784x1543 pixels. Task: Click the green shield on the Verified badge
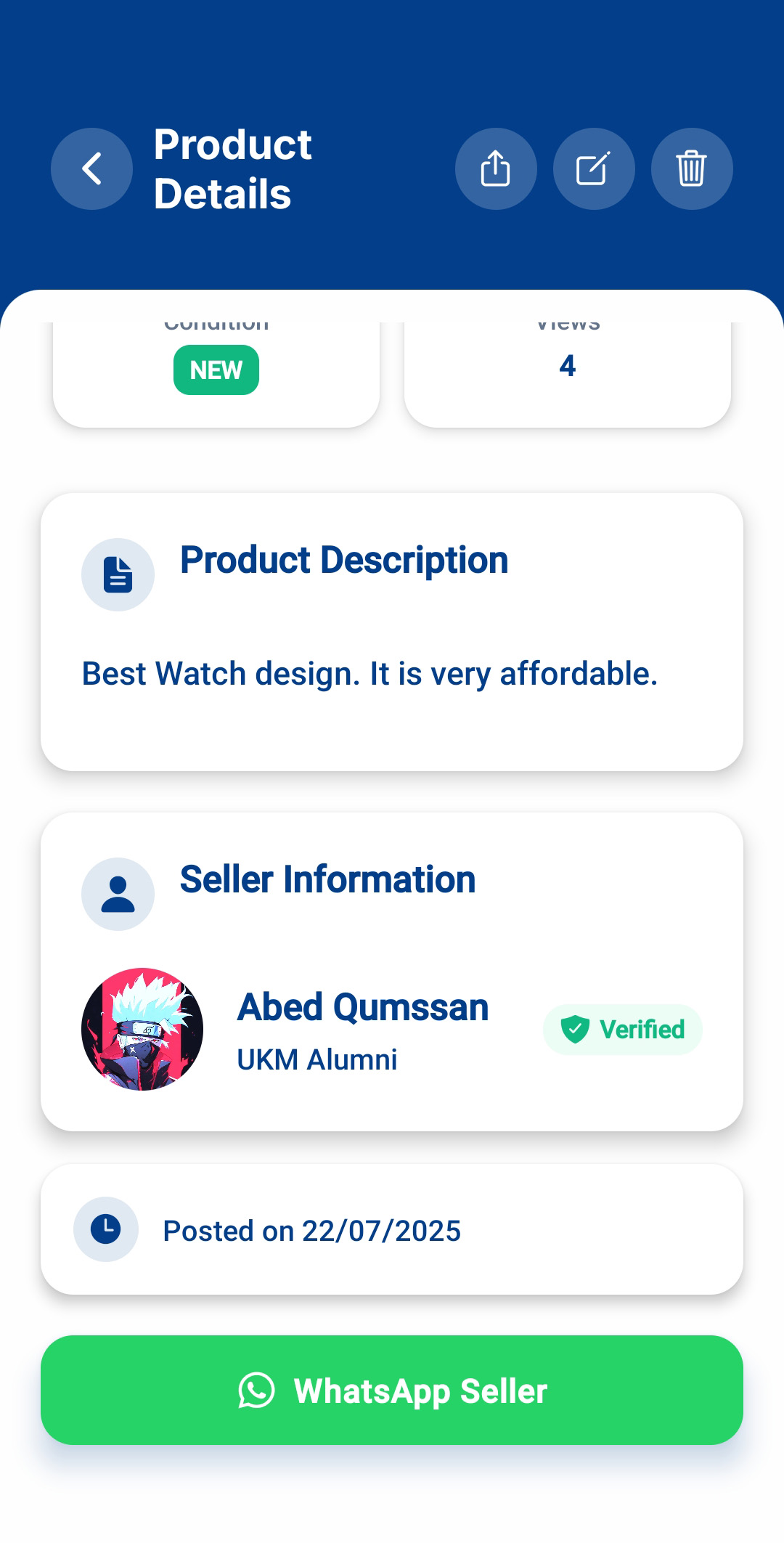(575, 1029)
